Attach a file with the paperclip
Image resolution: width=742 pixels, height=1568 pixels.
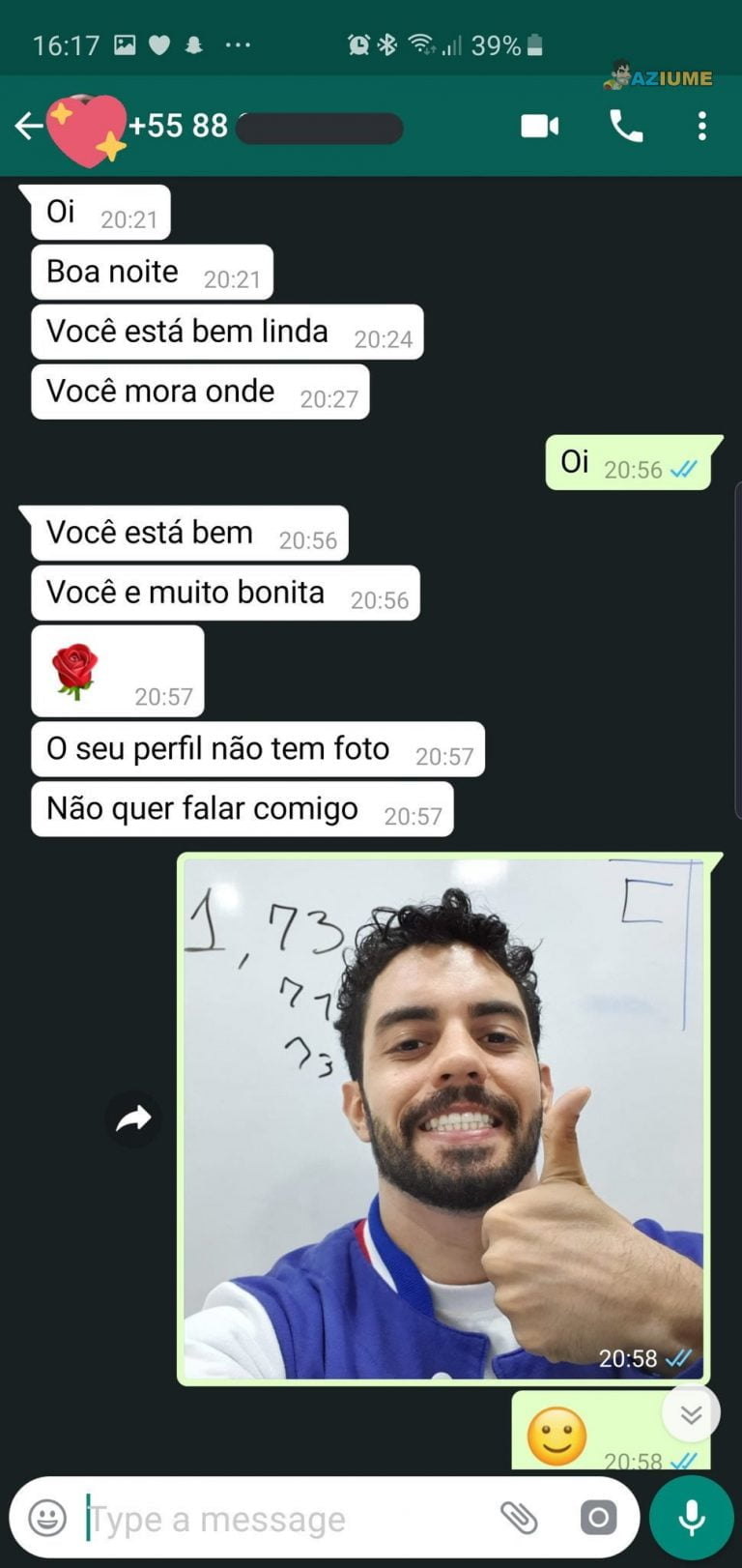click(519, 1519)
